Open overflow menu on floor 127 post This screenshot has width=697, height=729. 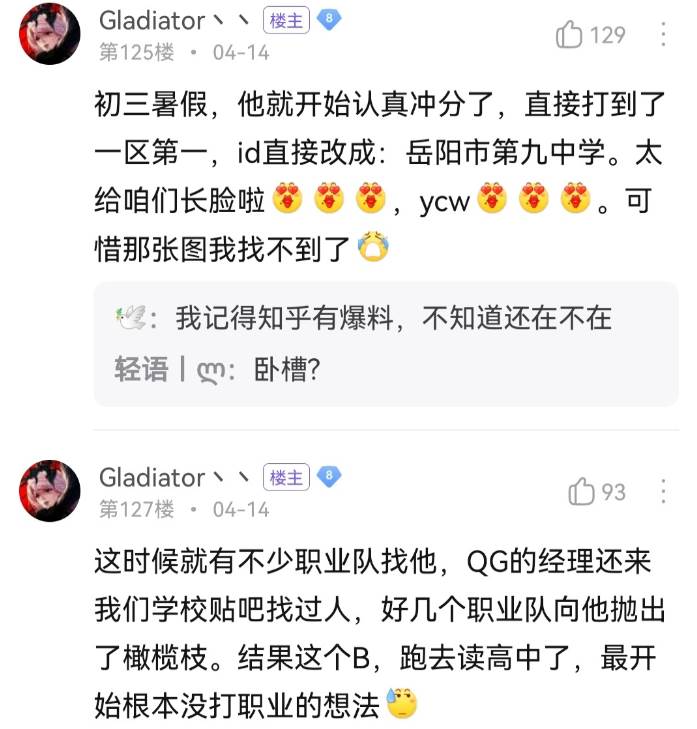[664, 491]
